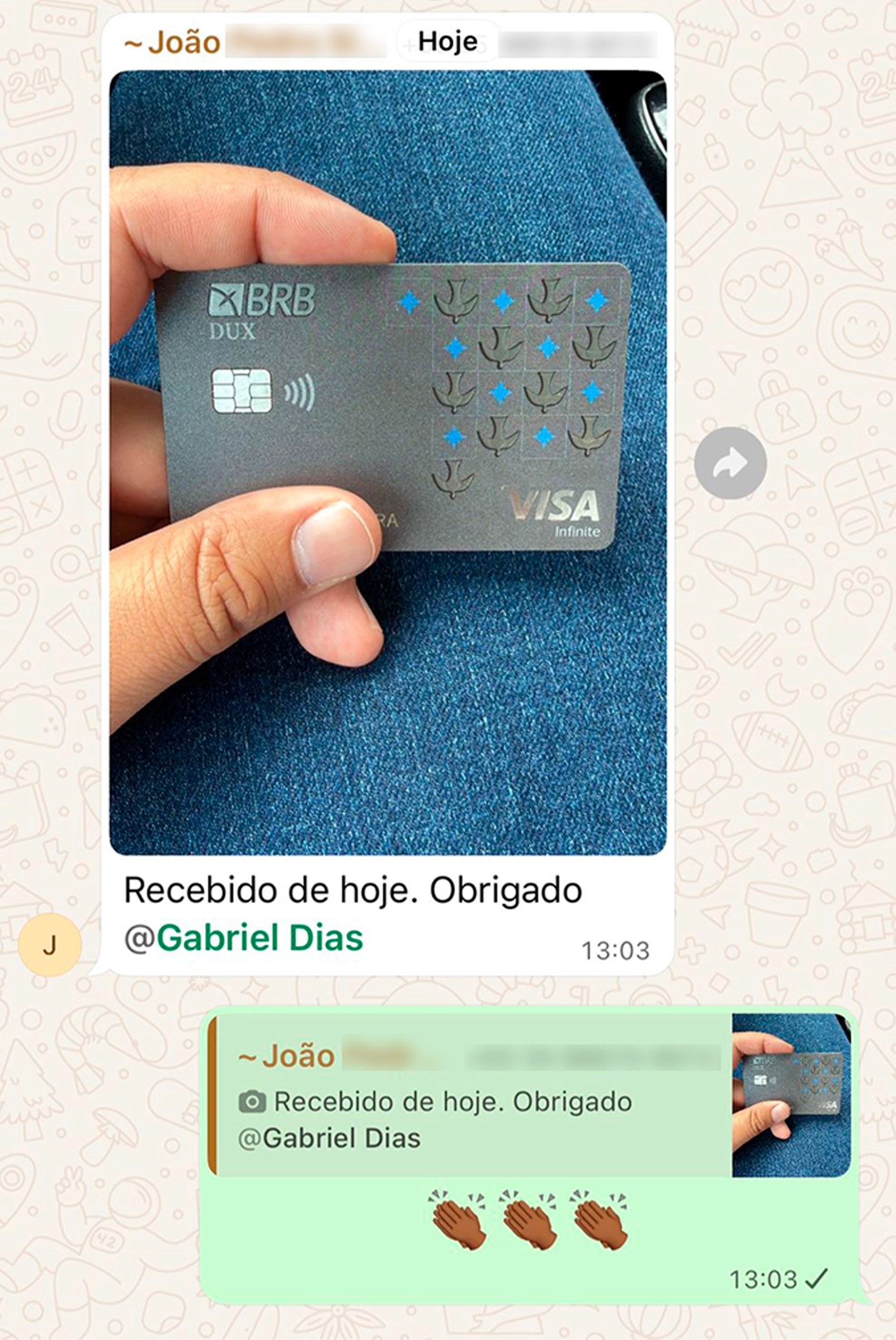Open João's round J avatar
Image resolution: width=896 pixels, height=1340 pixels.
click(49, 944)
